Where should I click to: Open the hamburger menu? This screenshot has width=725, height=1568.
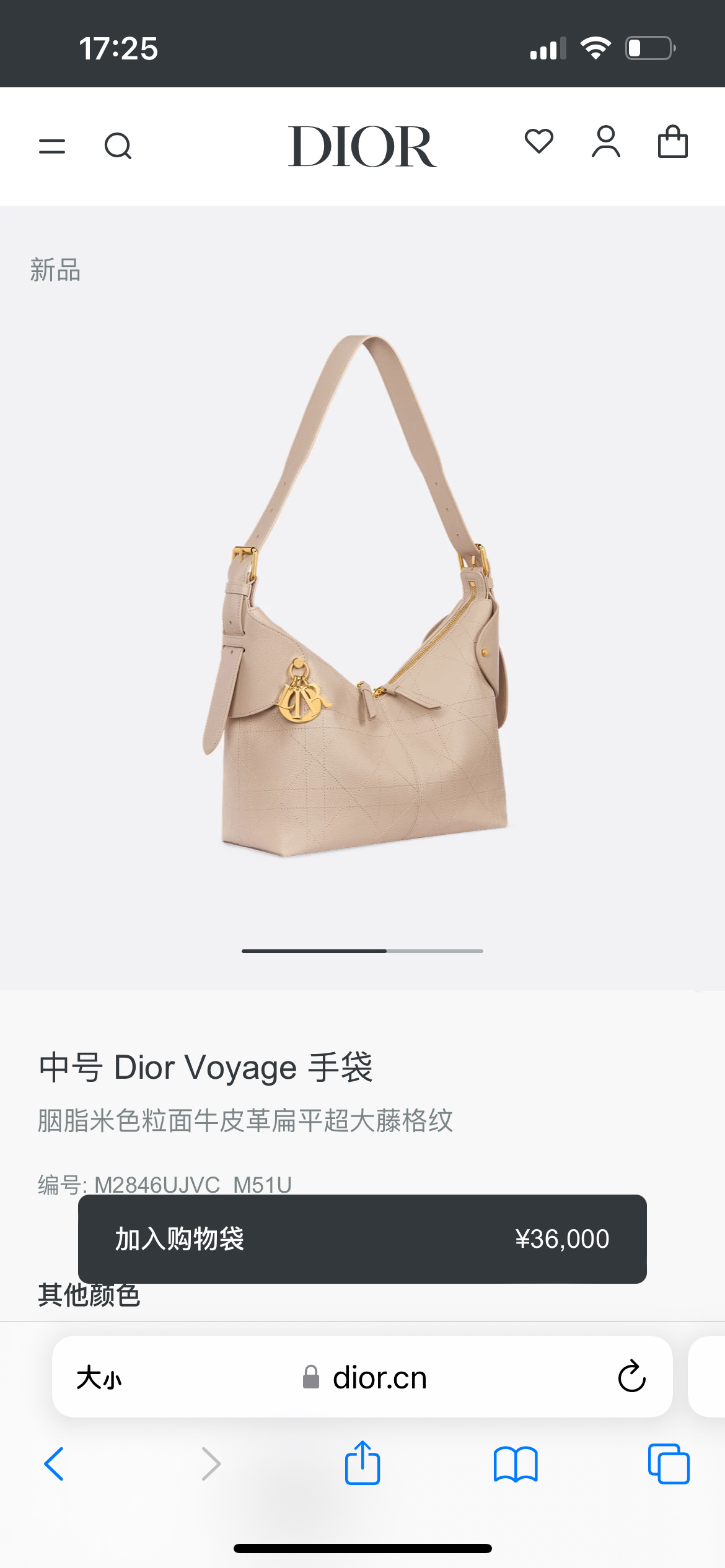tap(52, 147)
